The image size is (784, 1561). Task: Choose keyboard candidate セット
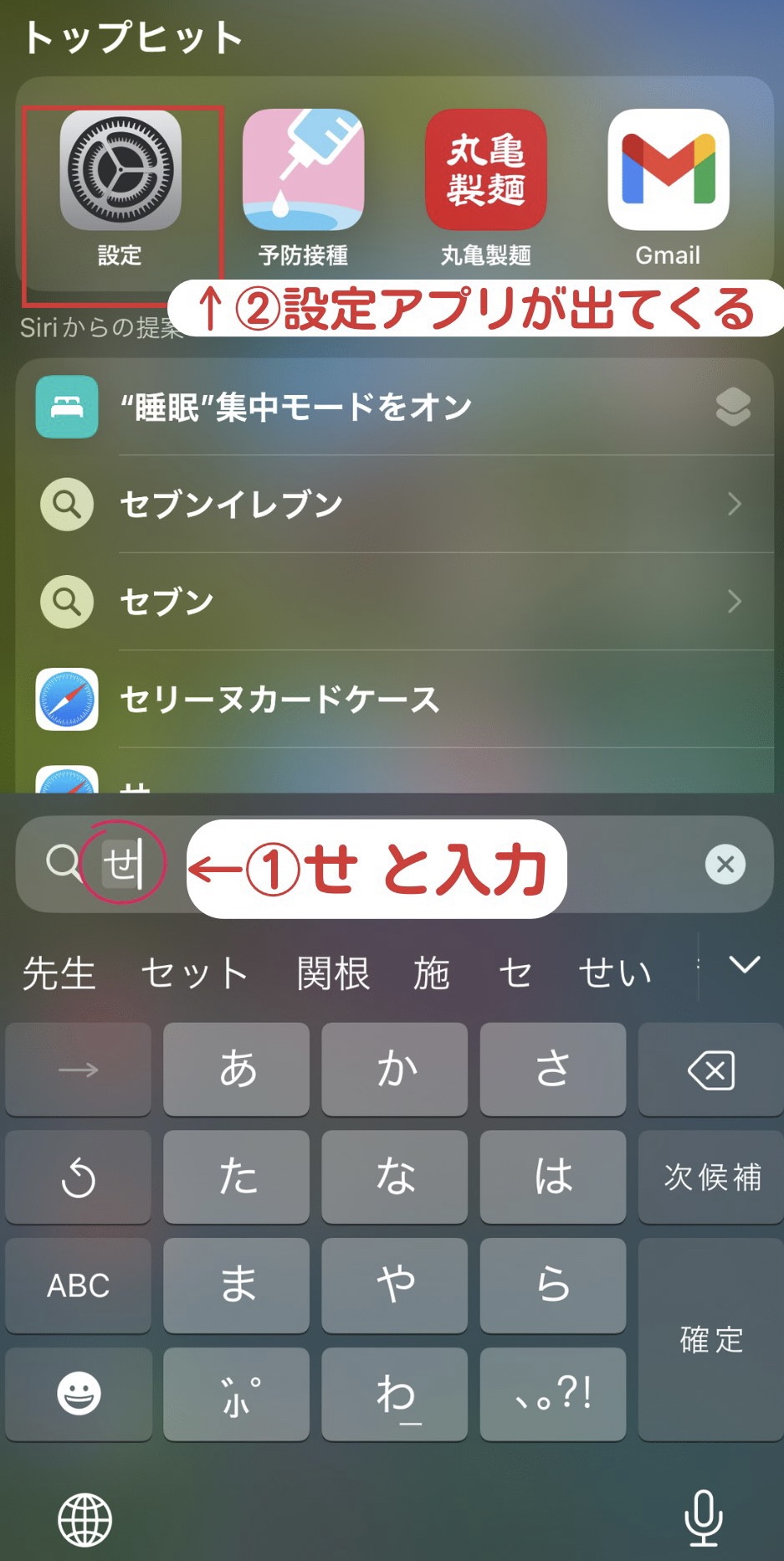[x=194, y=973]
